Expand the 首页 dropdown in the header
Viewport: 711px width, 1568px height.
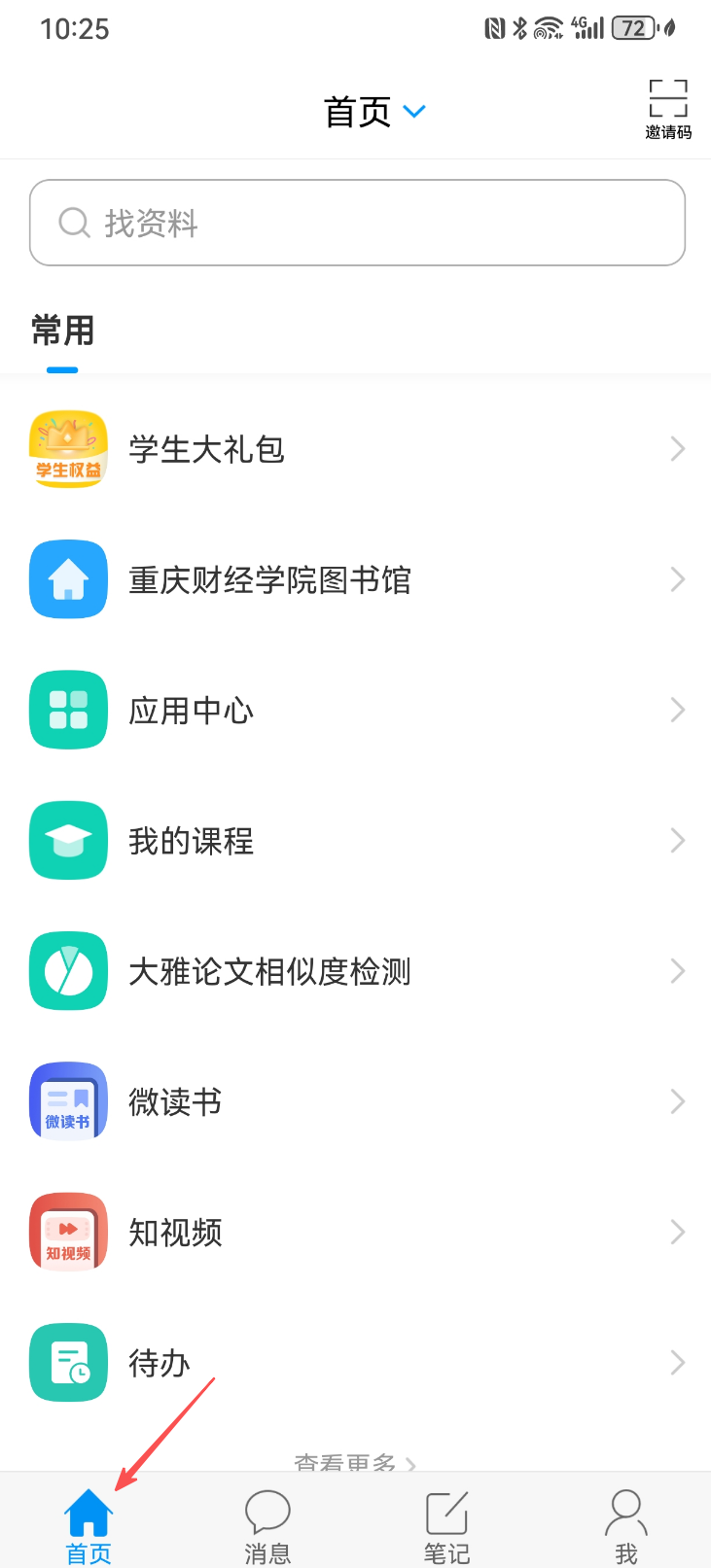(x=374, y=112)
